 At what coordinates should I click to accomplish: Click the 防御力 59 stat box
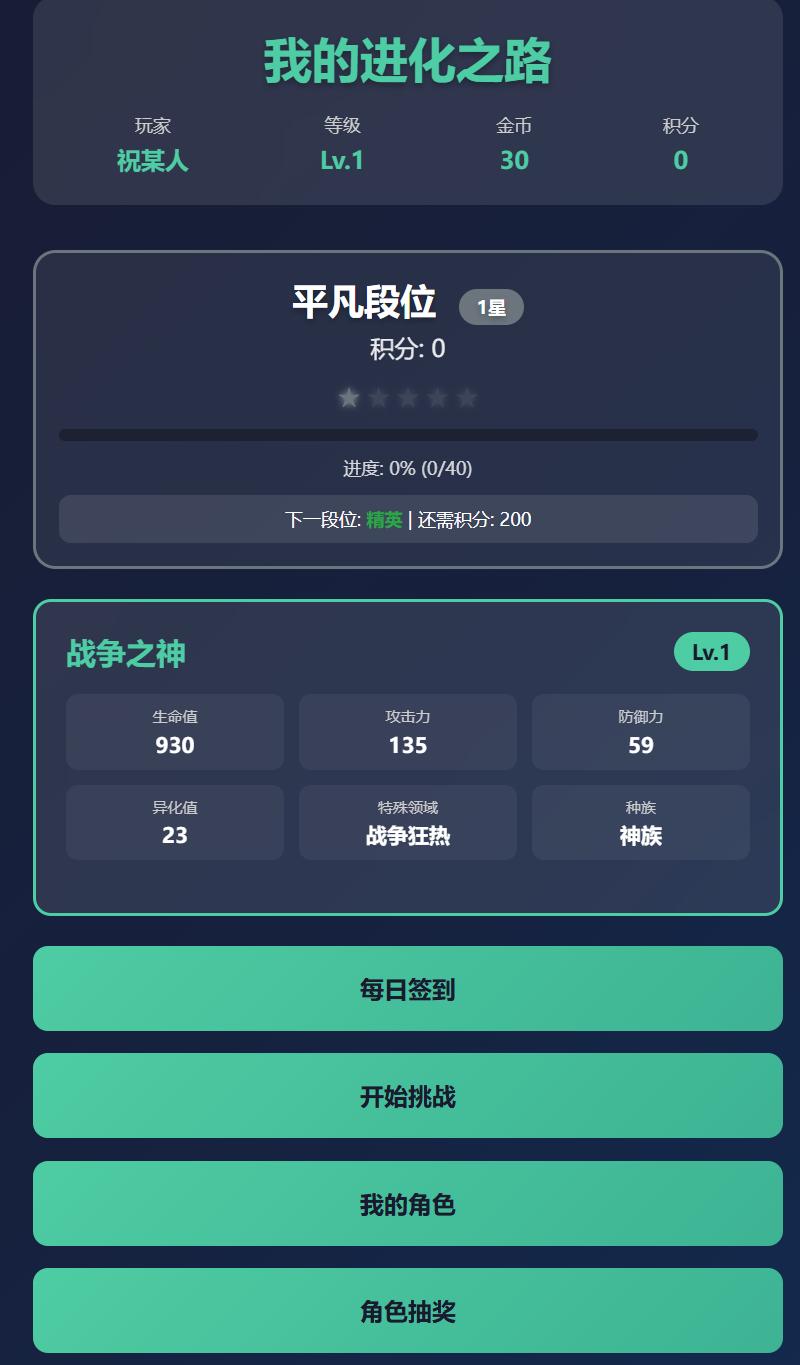click(640, 732)
